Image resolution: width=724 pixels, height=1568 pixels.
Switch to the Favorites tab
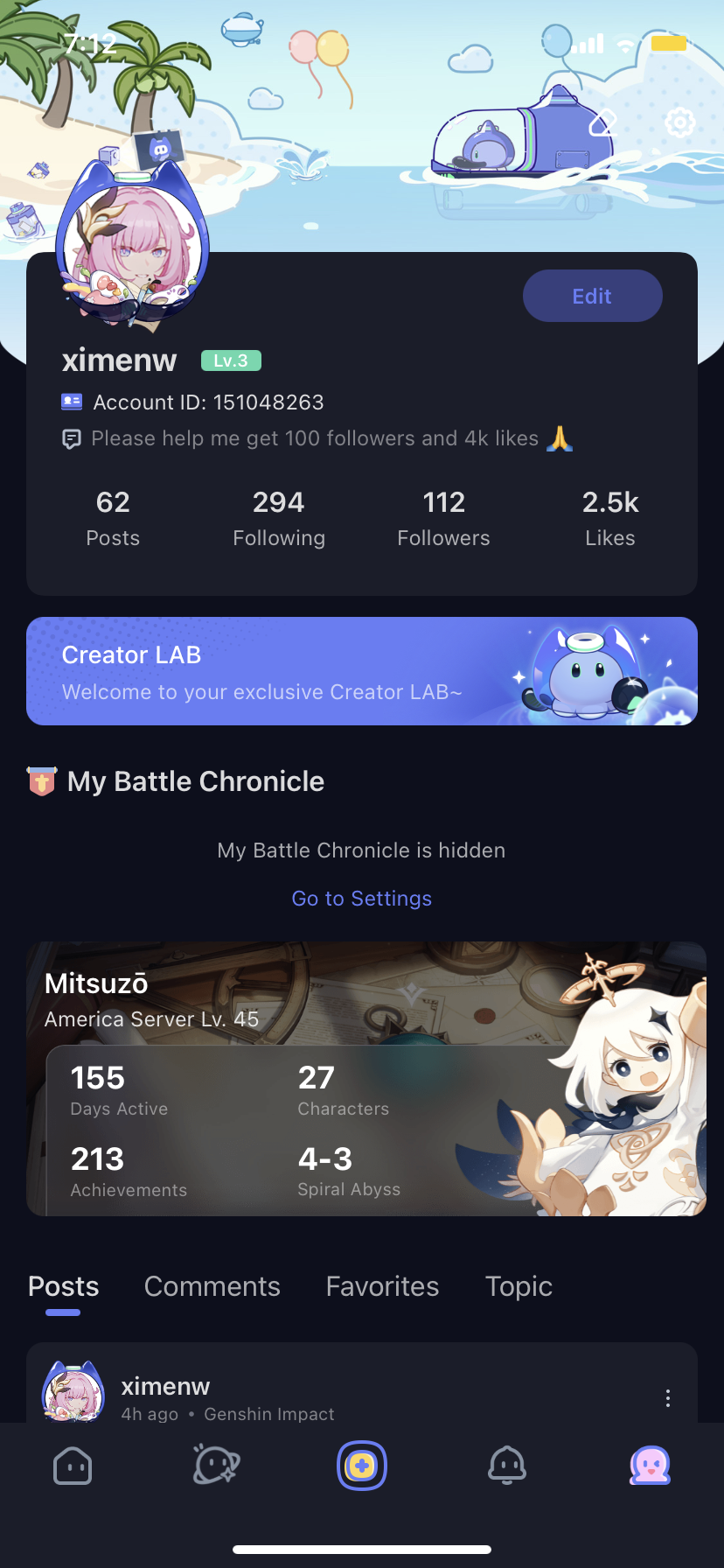[382, 1286]
